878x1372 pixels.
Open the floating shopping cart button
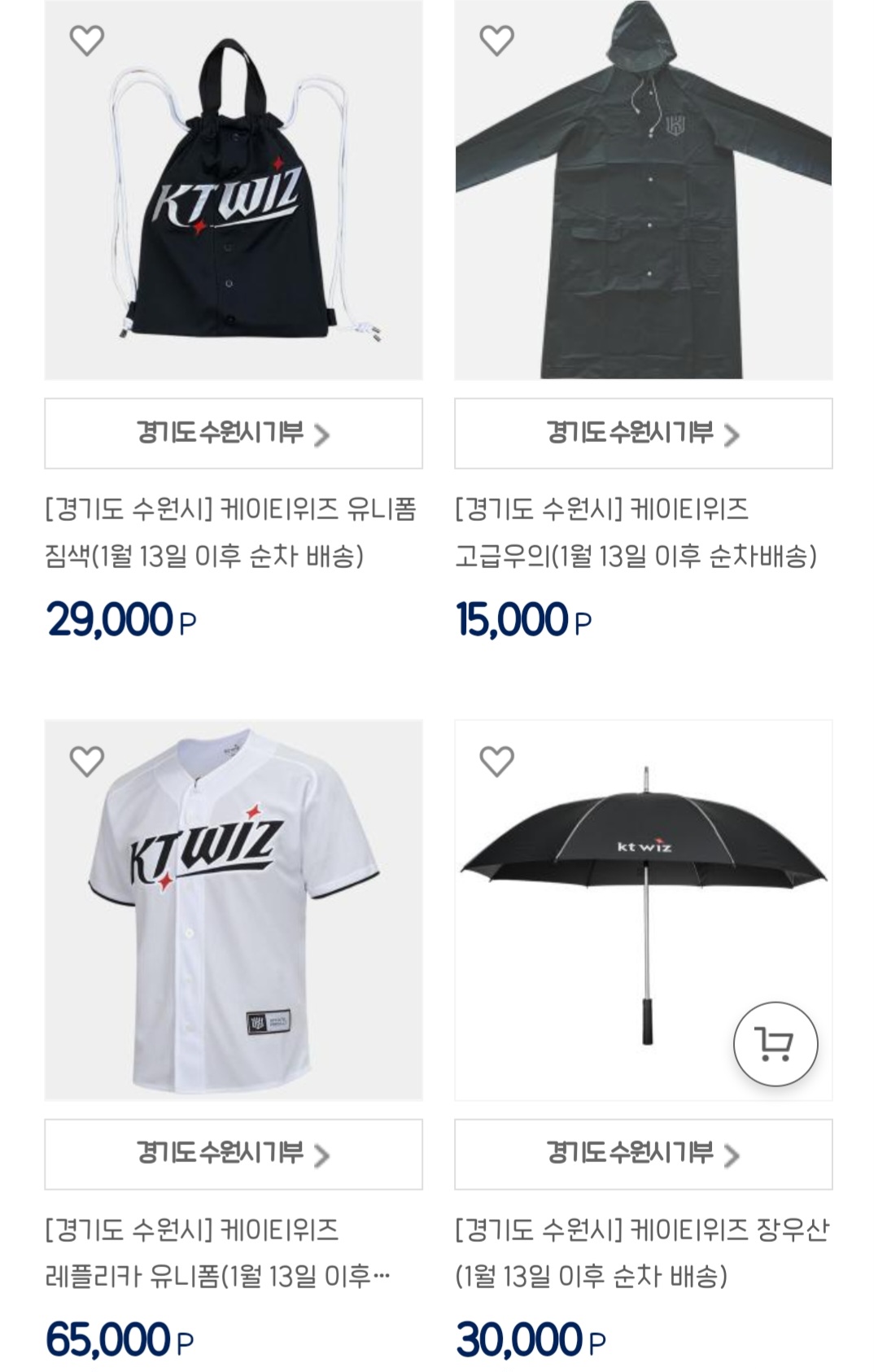pyautogui.click(x=775, y=1043)
